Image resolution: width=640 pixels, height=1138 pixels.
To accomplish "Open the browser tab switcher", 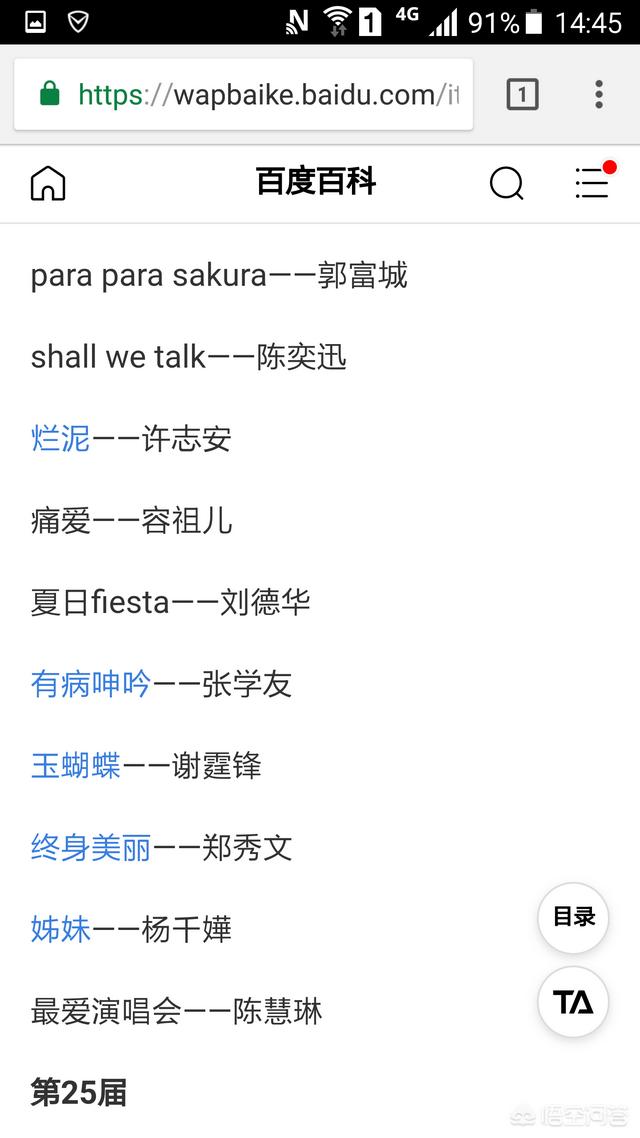I will click(x=522, y=95).
